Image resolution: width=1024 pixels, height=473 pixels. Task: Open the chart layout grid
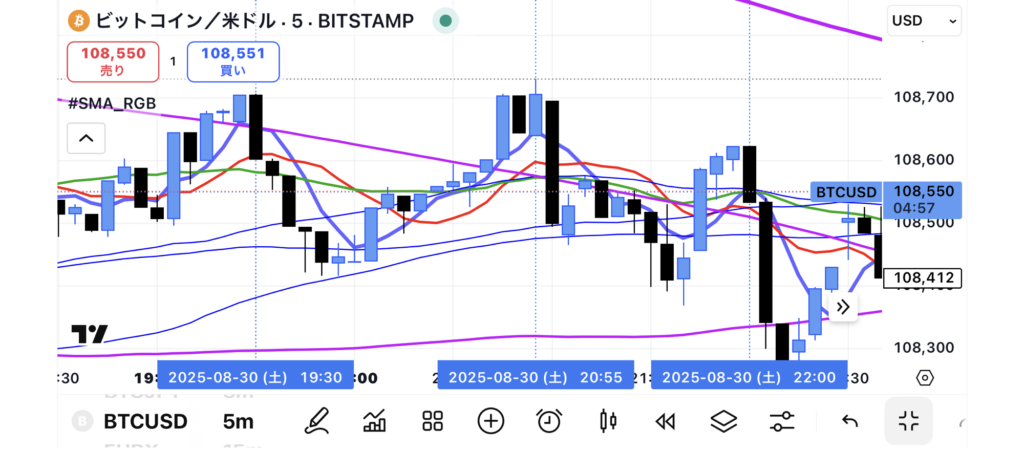coord(432,421)
